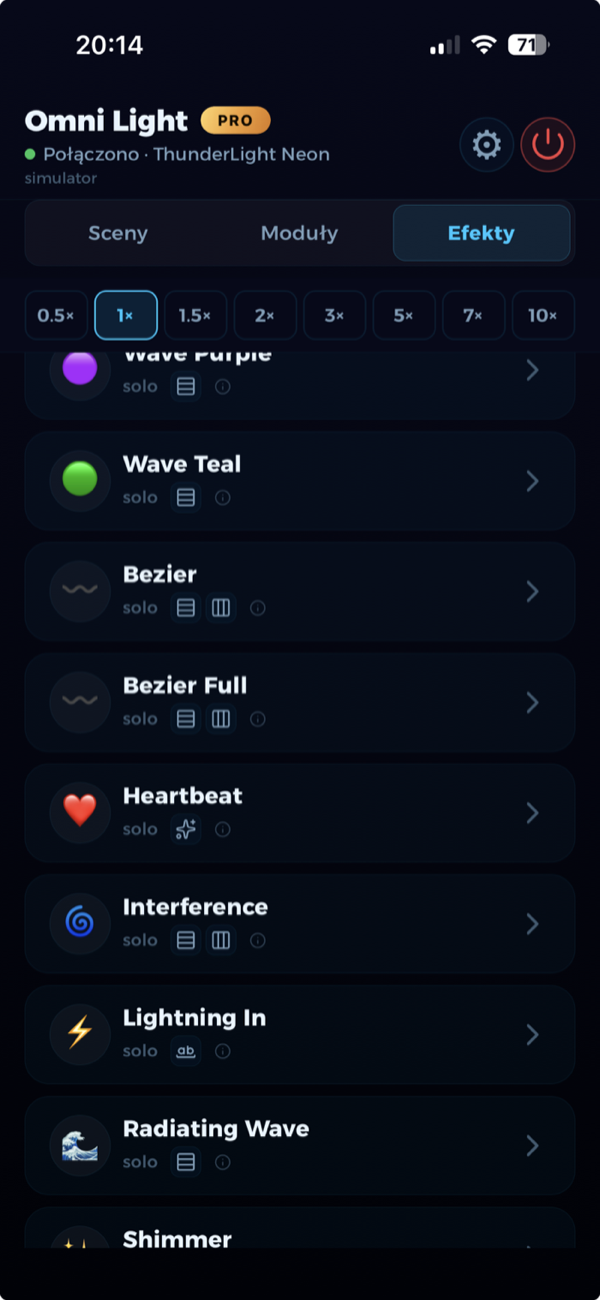Select the Heartbeat effect
The width and height of the screenshot is (600, 1300).
point(300,813)
